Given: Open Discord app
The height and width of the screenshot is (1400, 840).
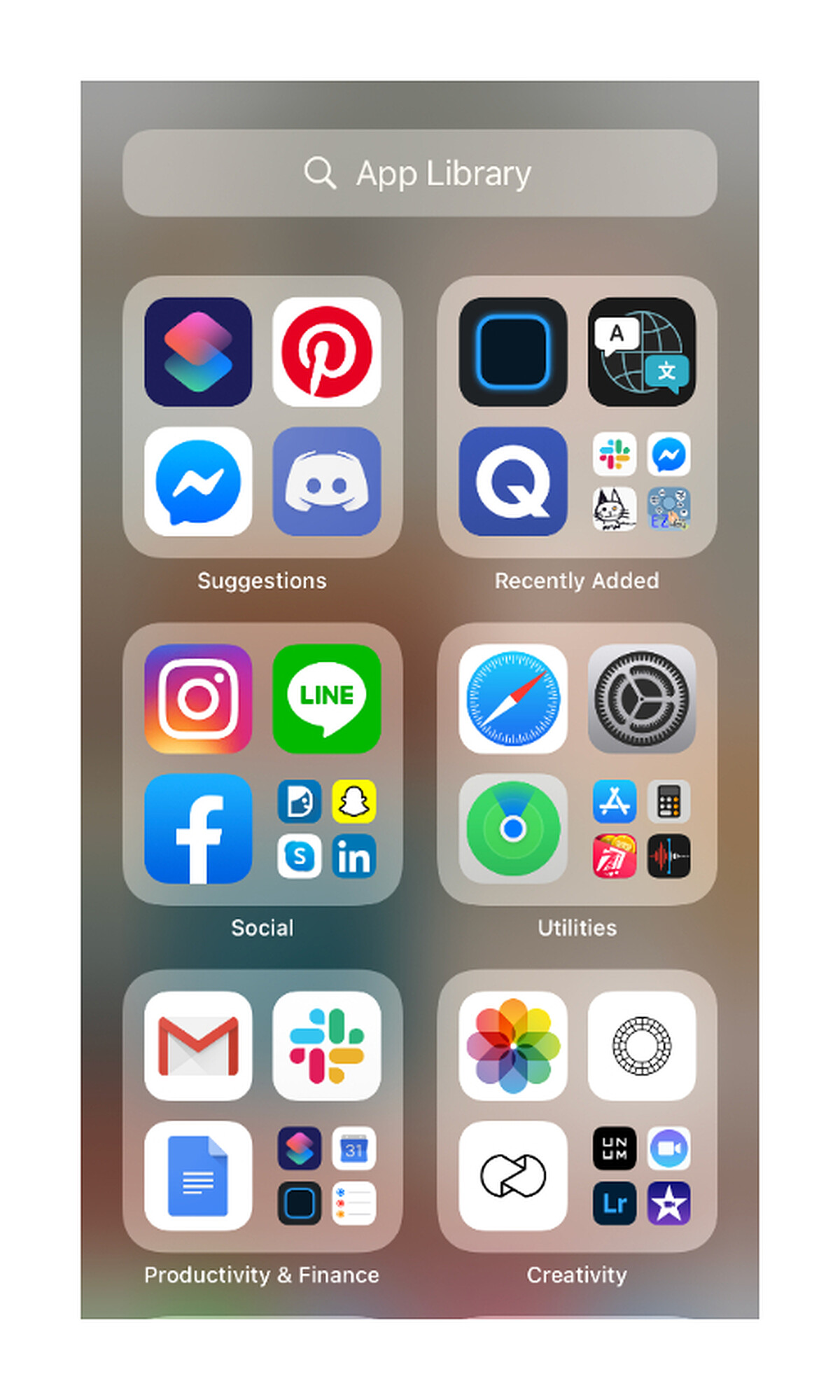Looking at the screenshot, I should pos(326,482).
